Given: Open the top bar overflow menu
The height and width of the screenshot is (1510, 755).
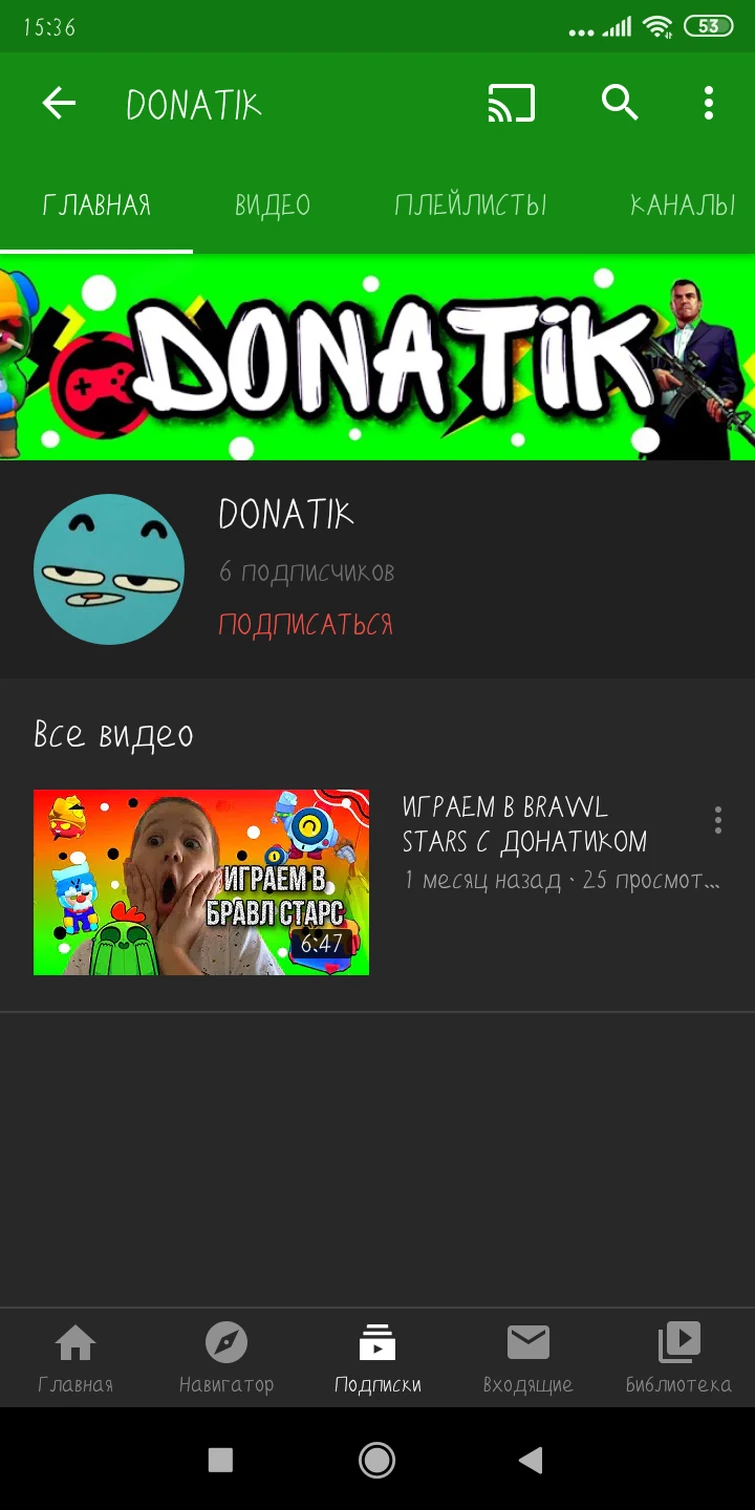Looking at the screenshot, I should pos(708,103).
